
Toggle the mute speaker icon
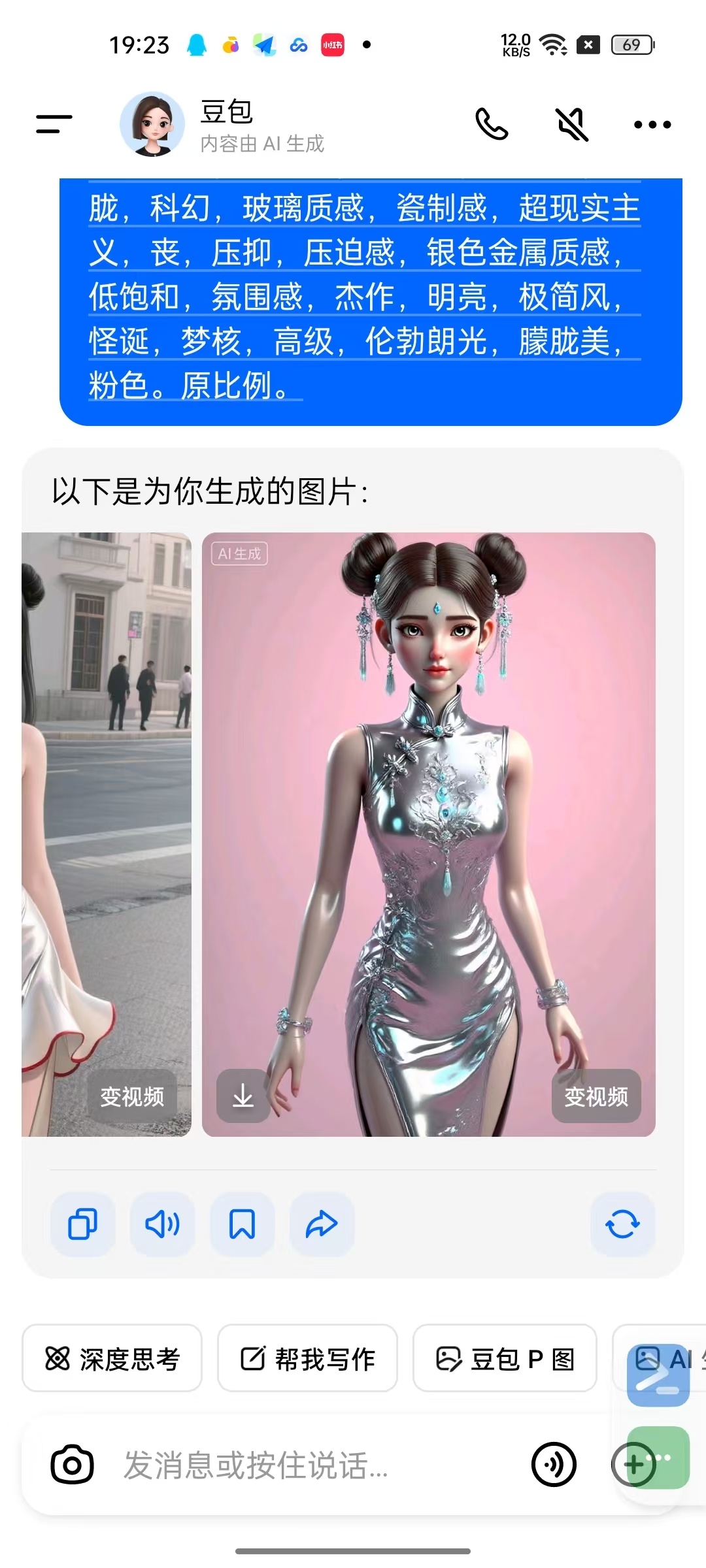point(572,124)
